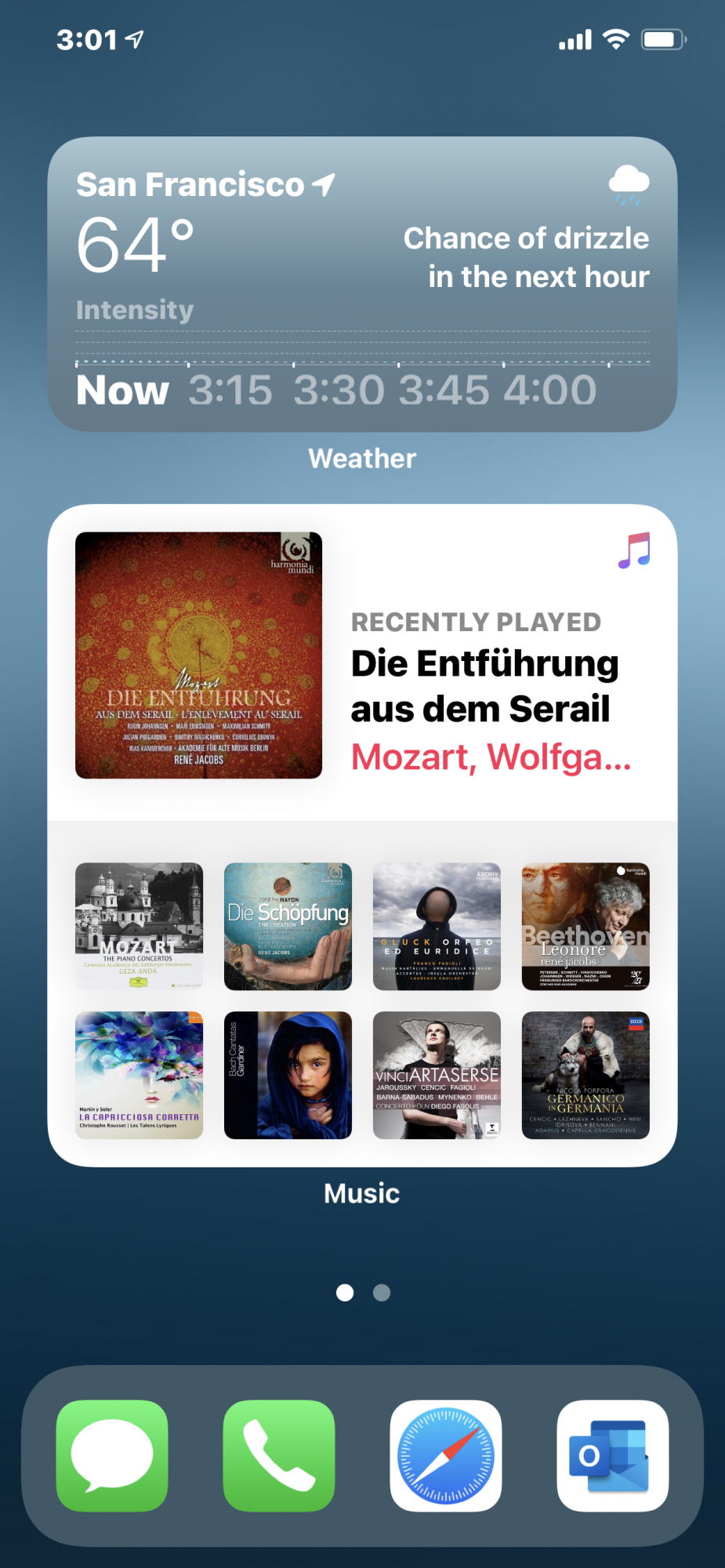The width and height of the screenshot is (725, 1568).
Task: Open Vinci Artaserse album
Action: pos(437,1075)
